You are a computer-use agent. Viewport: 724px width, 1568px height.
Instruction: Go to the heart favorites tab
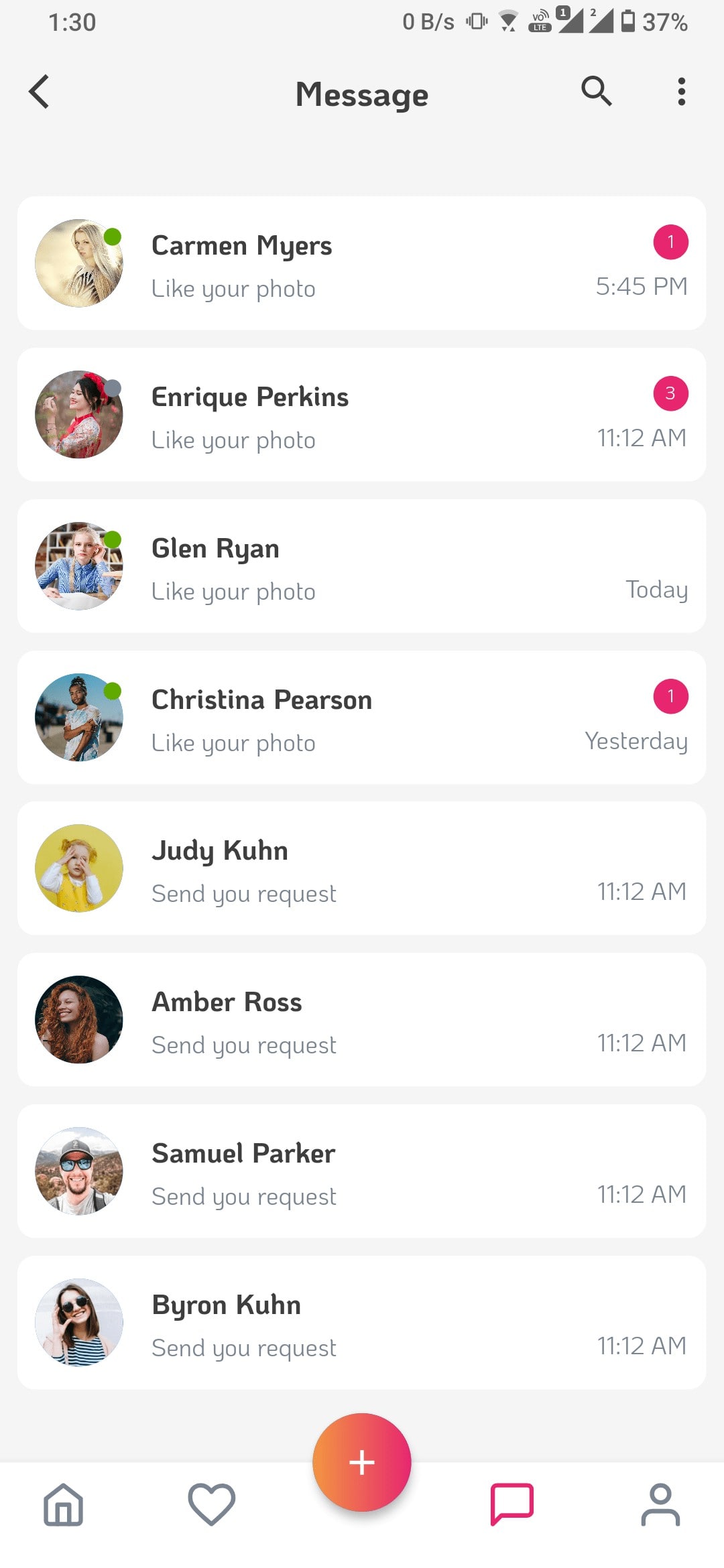212,1504
